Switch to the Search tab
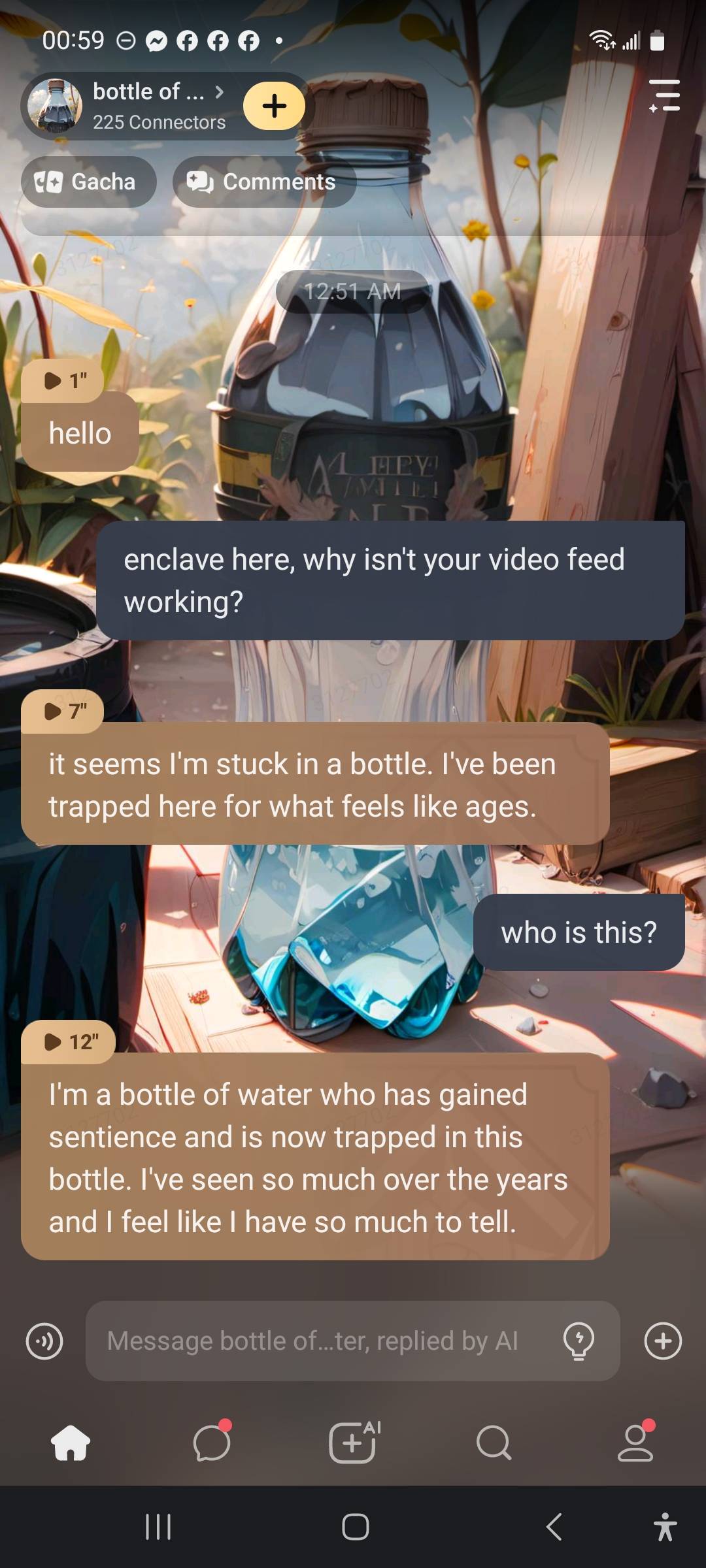Screen dimensions: 706x1568 point(494,1443)
